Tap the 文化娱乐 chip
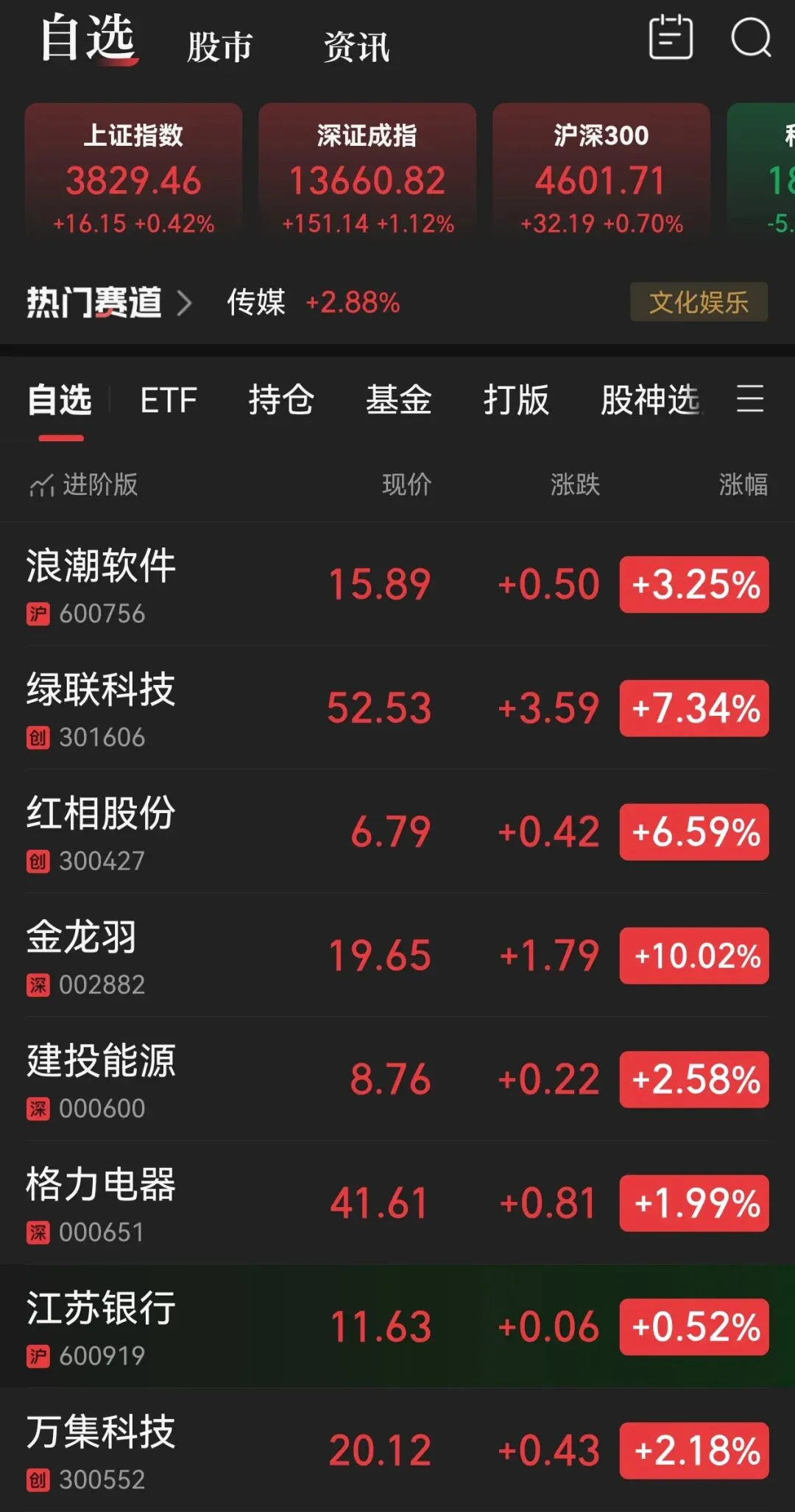The height and width of the screenshot is (1512, 795). click(x=699, y=302)
